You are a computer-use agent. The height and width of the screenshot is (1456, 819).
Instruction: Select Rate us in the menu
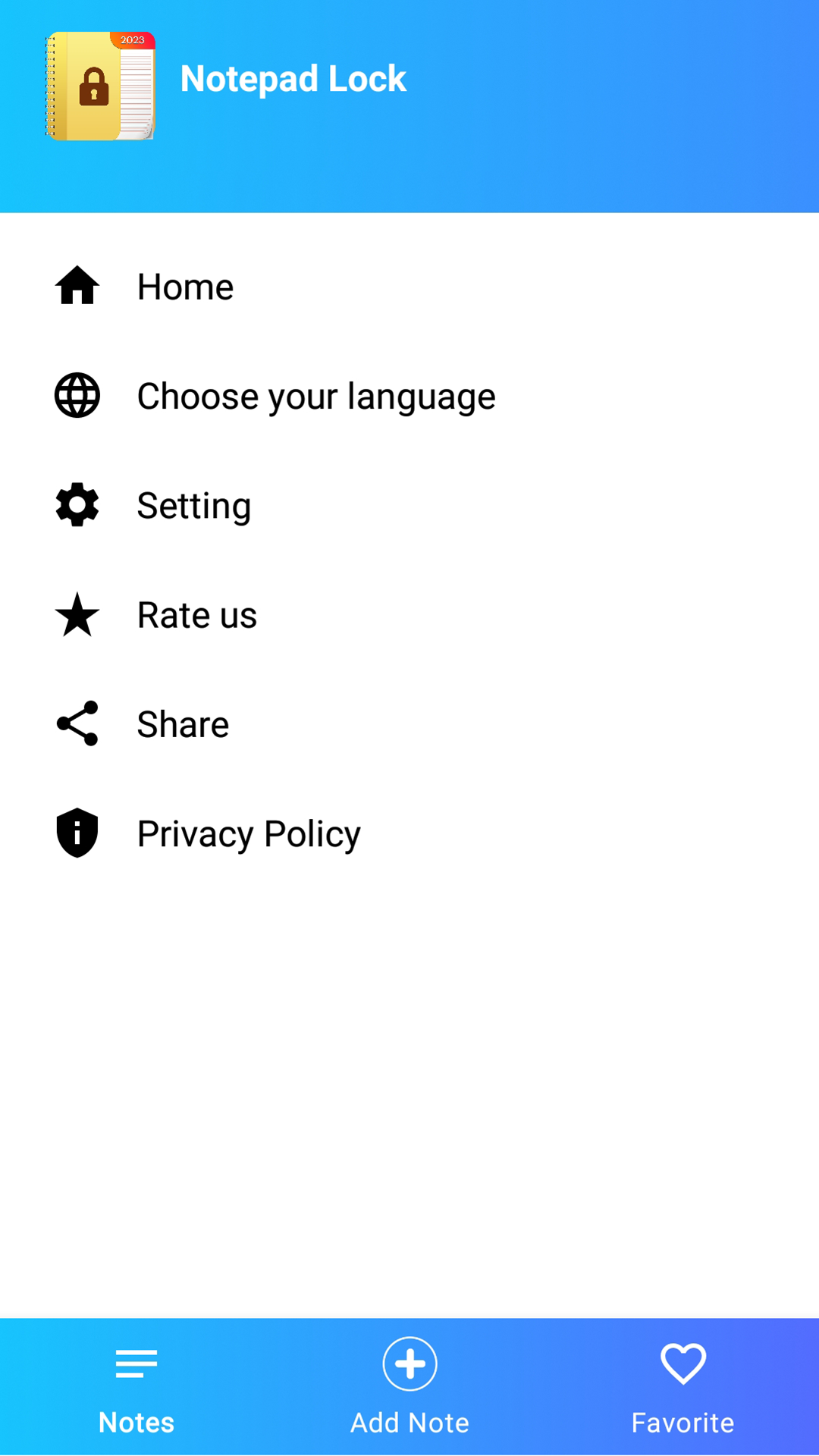(x=196, y=615)
